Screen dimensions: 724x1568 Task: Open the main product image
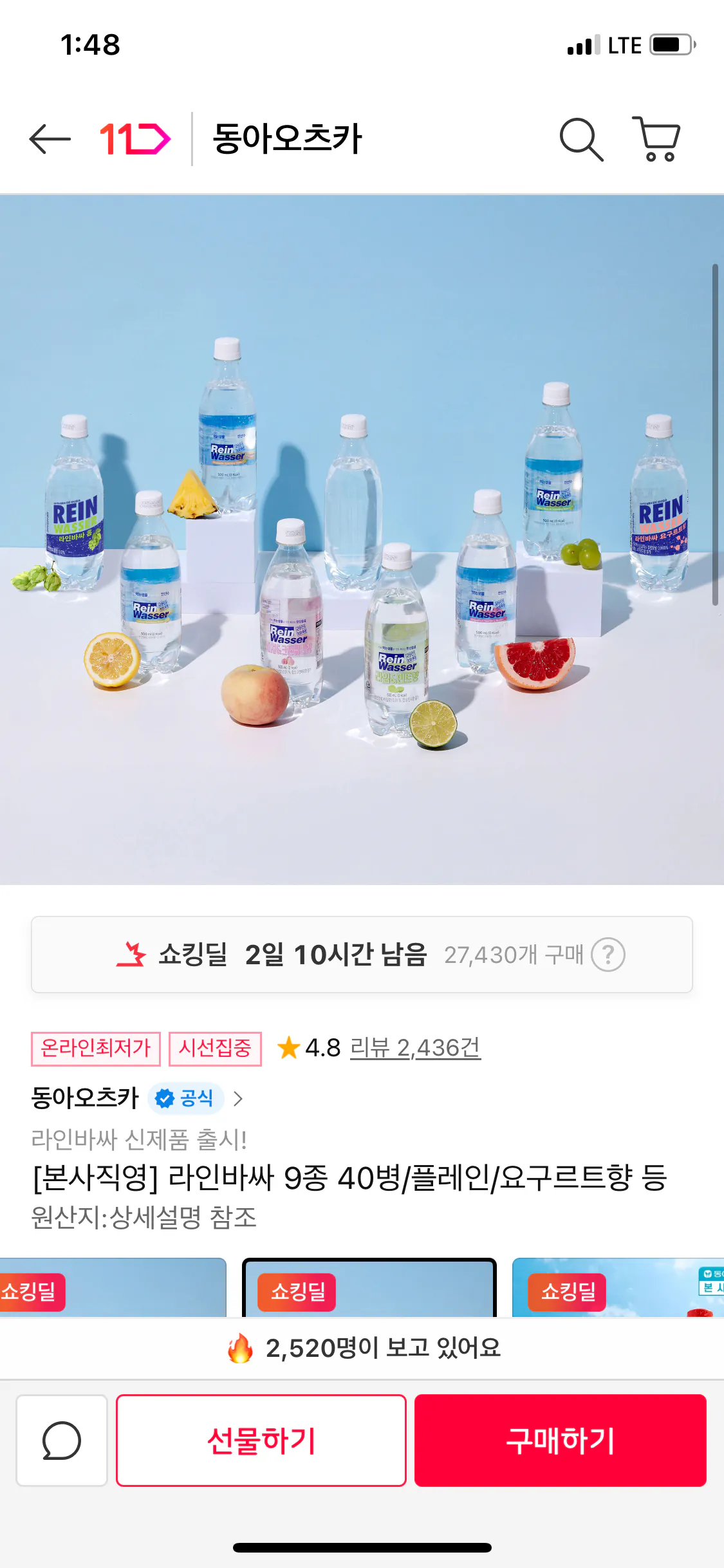click(x=362, y=539)
